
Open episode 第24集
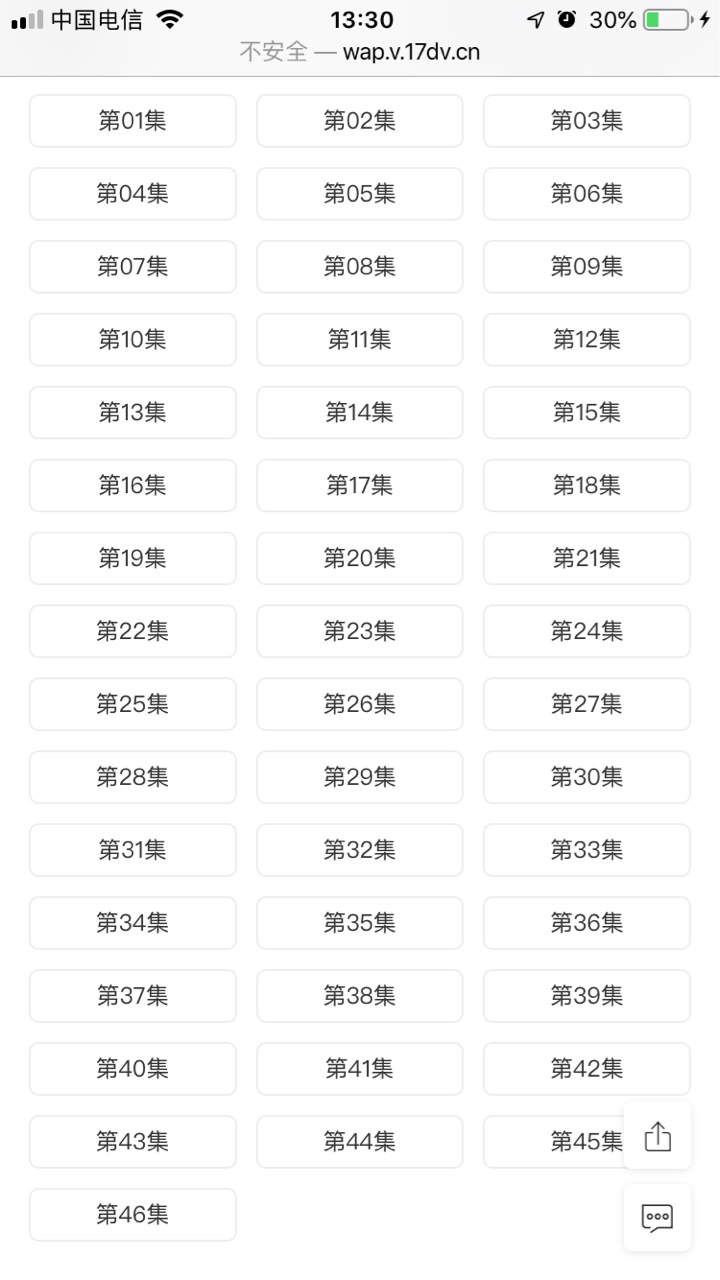click(587, 632)
